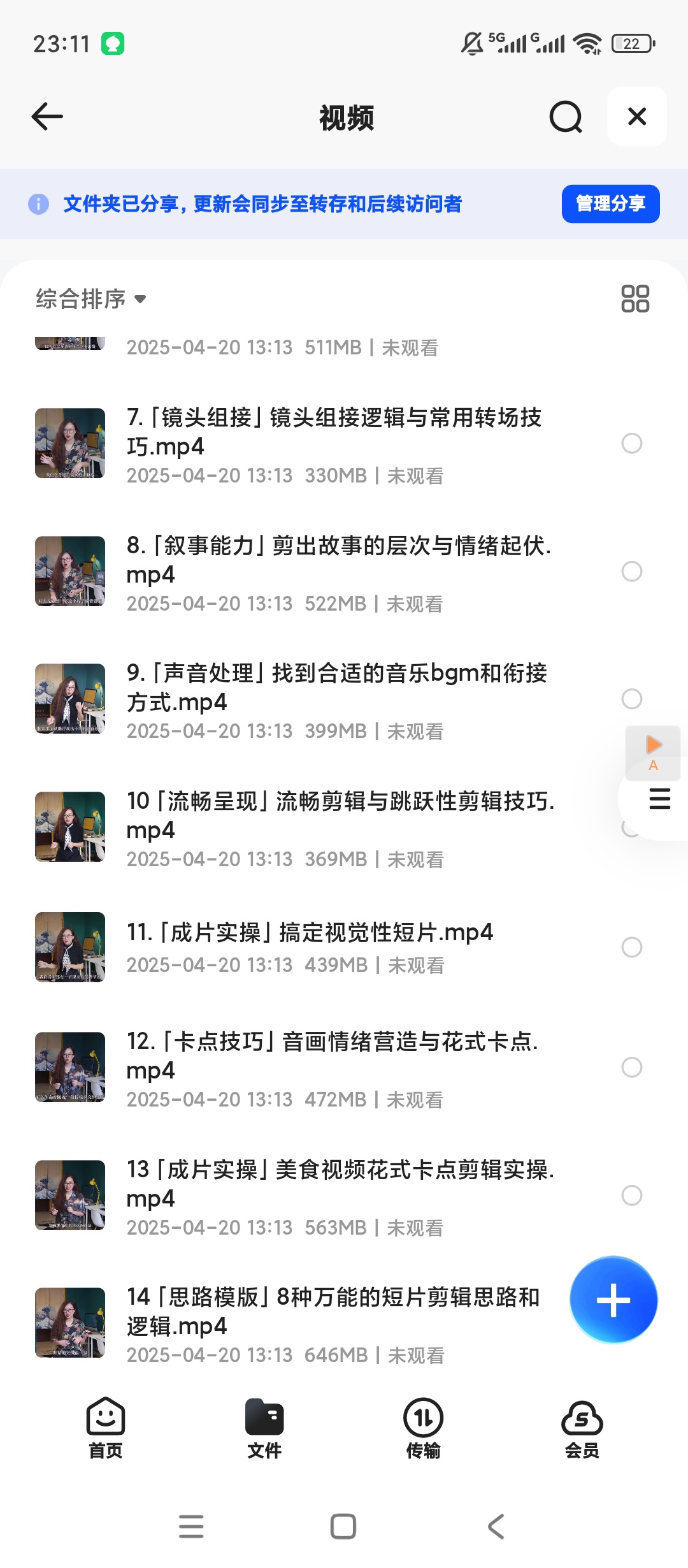Expand the 综合排序 sort dropdown

coord(91,298)
